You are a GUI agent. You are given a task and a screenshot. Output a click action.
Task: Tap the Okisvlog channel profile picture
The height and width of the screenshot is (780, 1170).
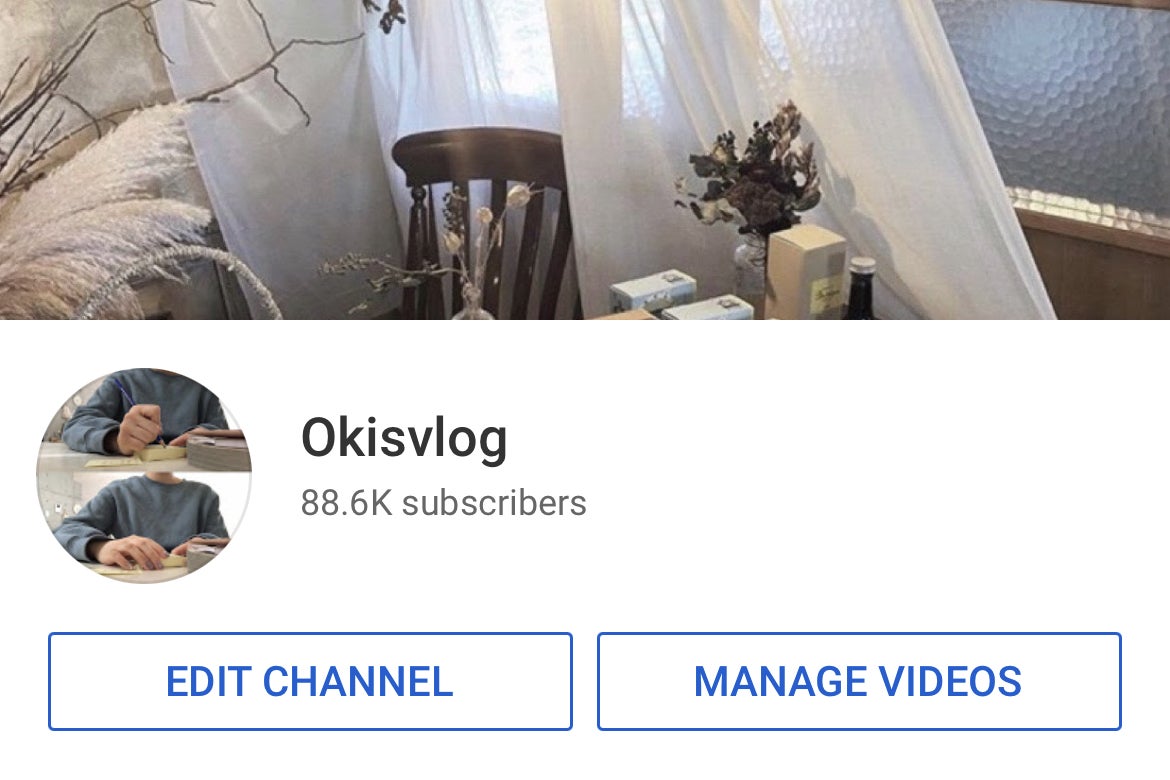(x=144, y=476)
